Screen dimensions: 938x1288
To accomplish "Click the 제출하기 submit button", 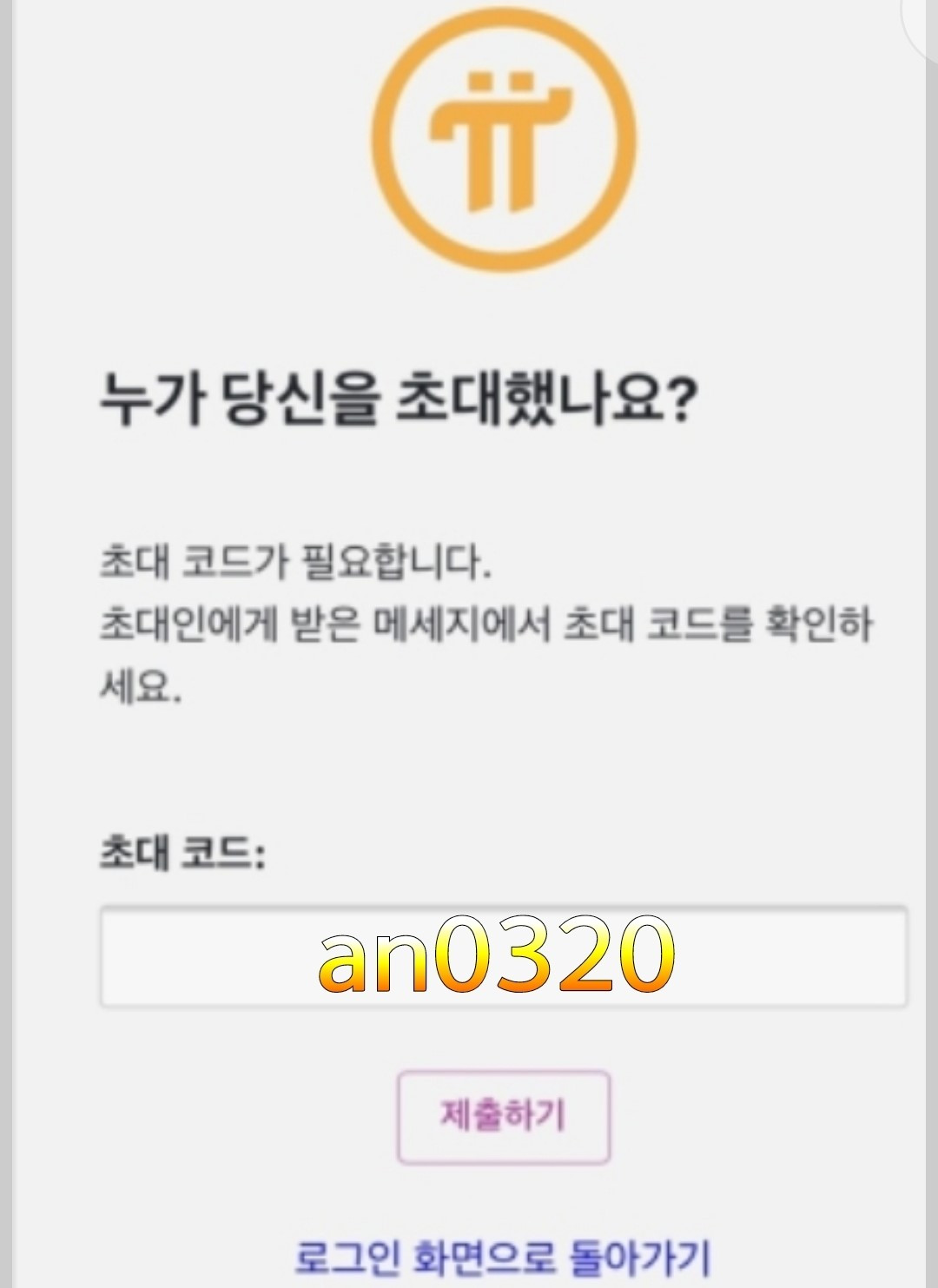I will click(502, 1116).
